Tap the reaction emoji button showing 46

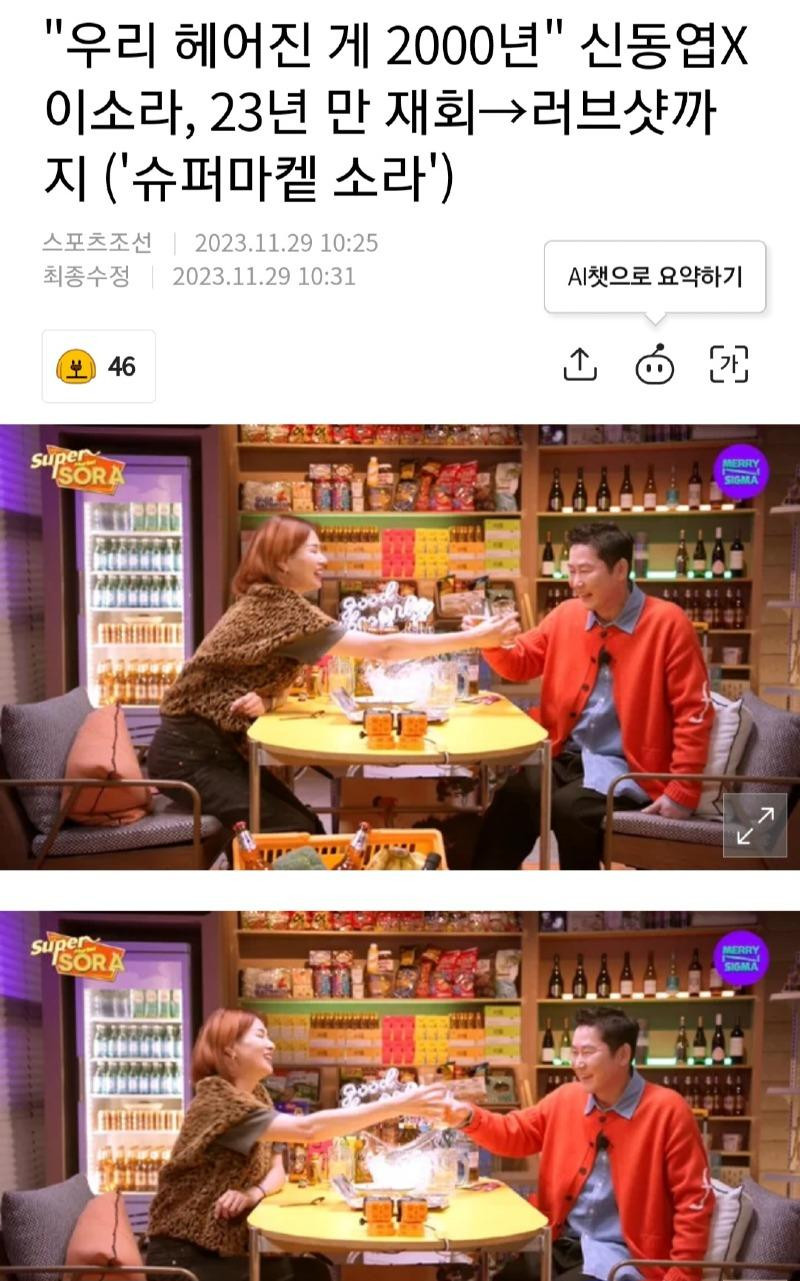coord(98,367)
